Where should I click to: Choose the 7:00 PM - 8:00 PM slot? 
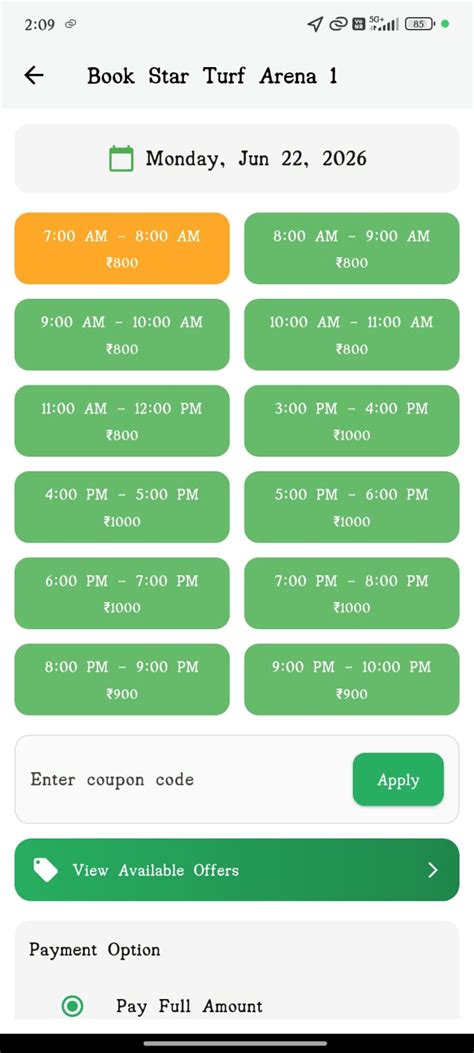(352, 593)
